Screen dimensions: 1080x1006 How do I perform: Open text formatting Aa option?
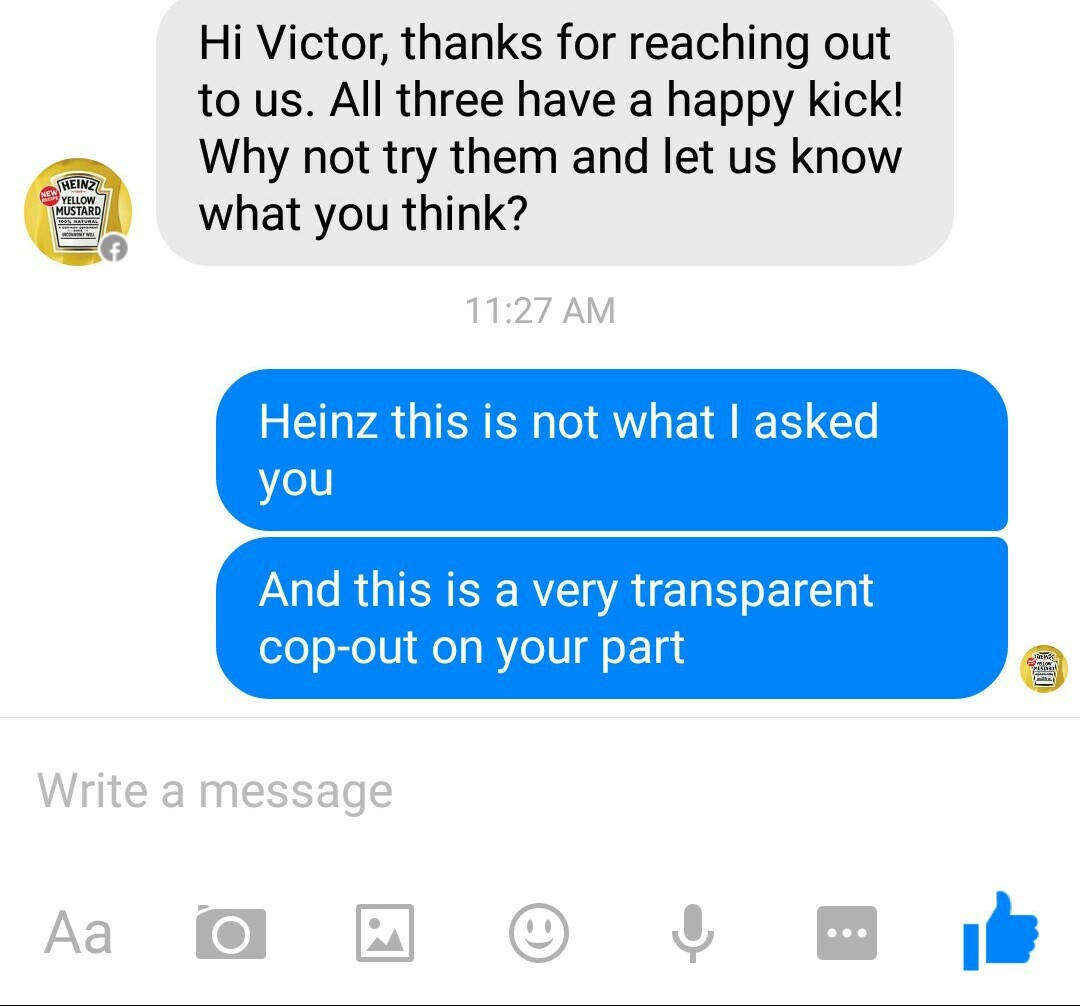77,932
